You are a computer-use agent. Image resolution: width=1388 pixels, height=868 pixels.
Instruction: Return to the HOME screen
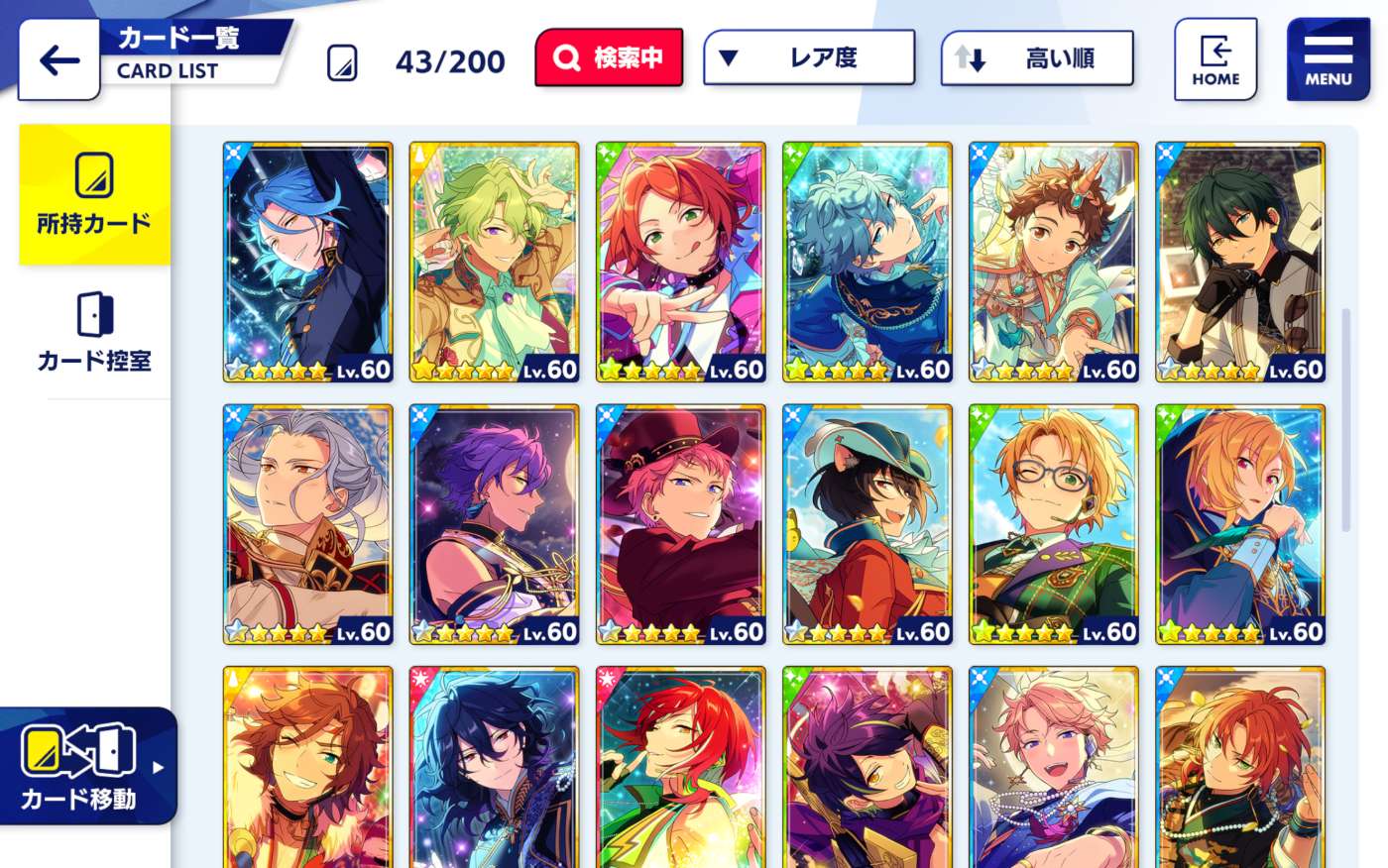1214,59
